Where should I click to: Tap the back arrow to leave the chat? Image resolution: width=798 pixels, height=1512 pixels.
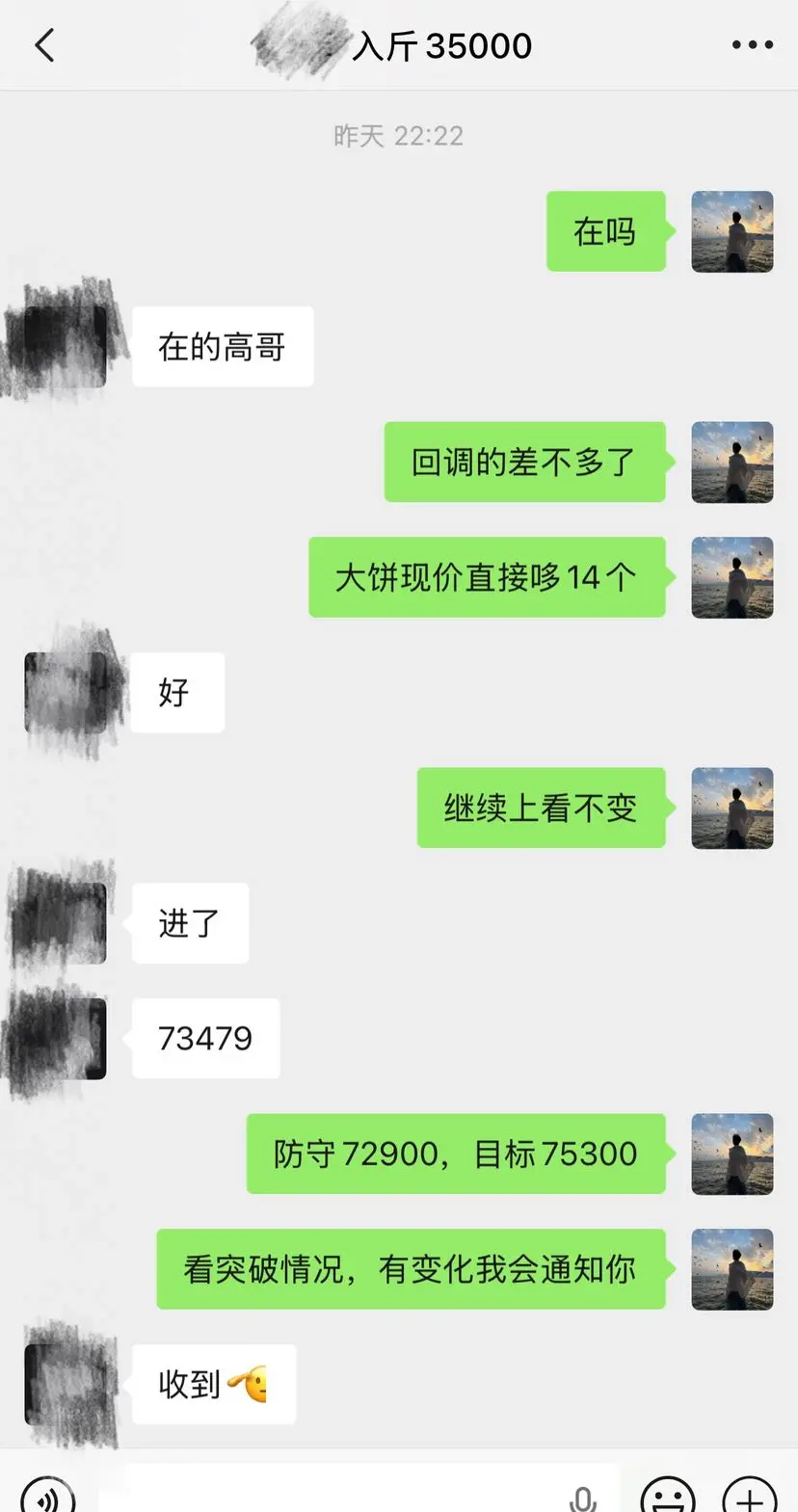click(x=44, y=44)
